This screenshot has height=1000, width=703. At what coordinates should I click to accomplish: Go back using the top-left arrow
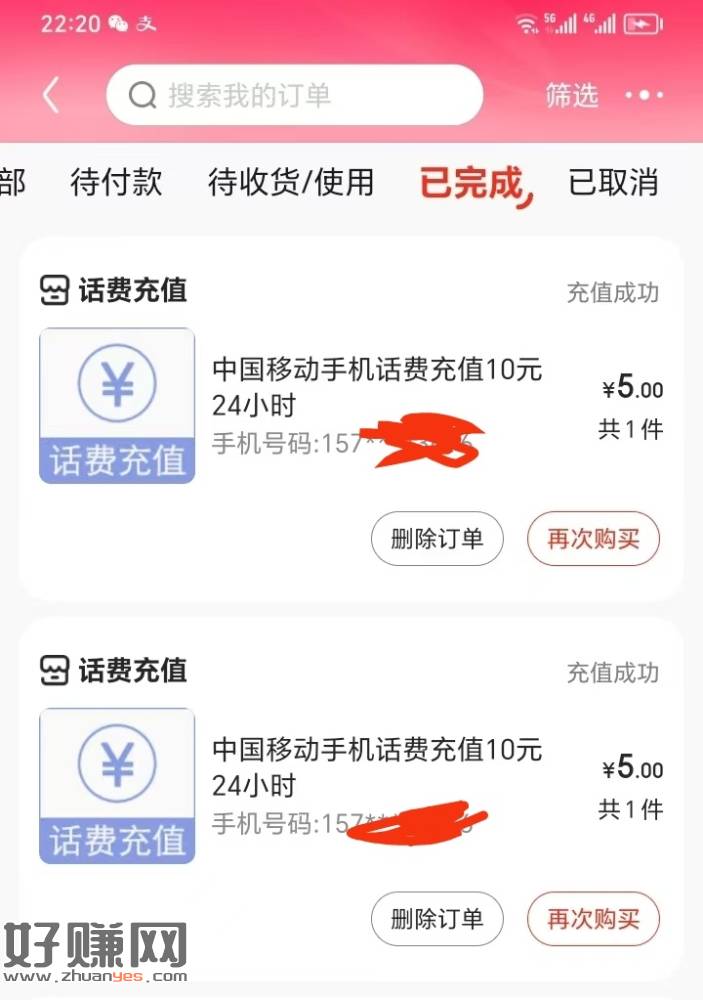[51, 95]
